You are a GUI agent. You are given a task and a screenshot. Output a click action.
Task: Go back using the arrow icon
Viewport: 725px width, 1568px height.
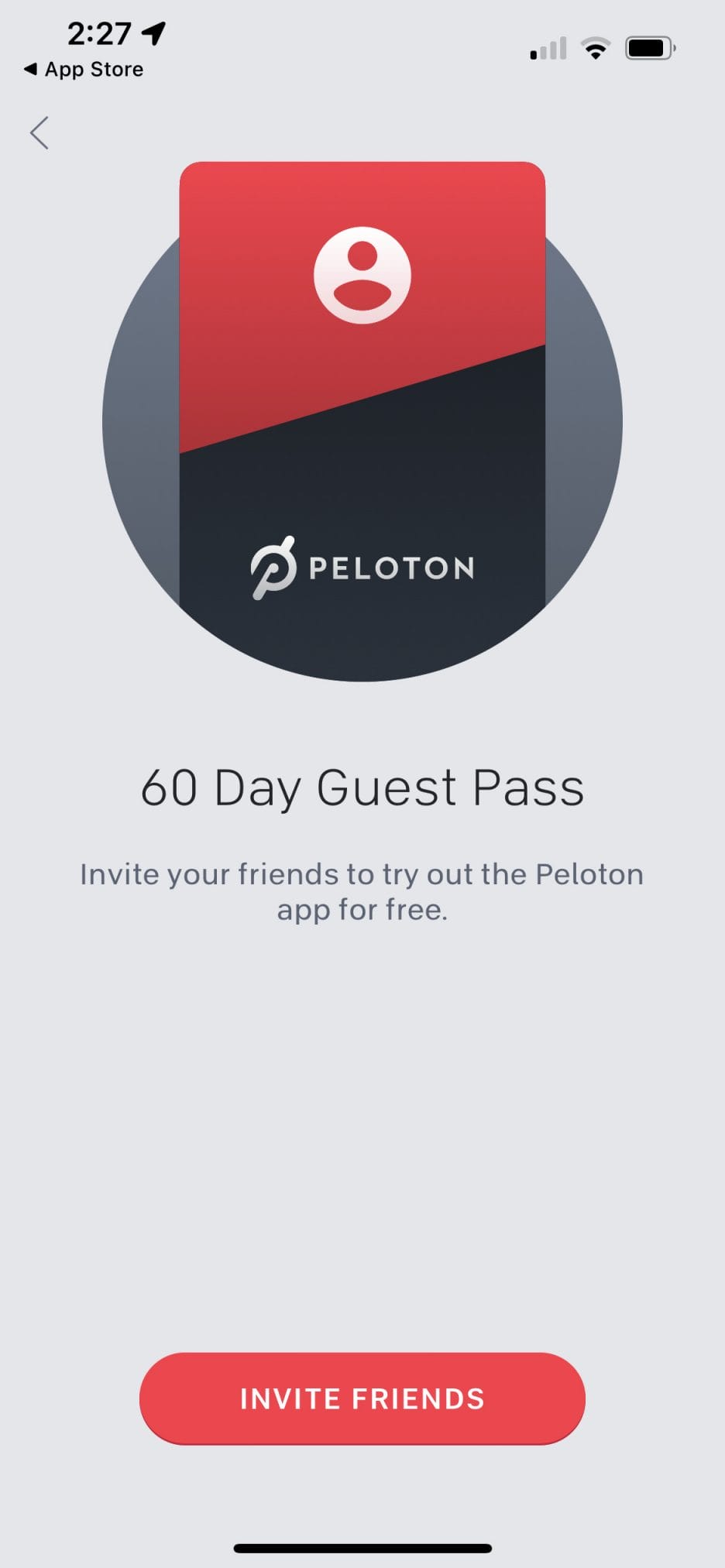click(x=40, y=132)
